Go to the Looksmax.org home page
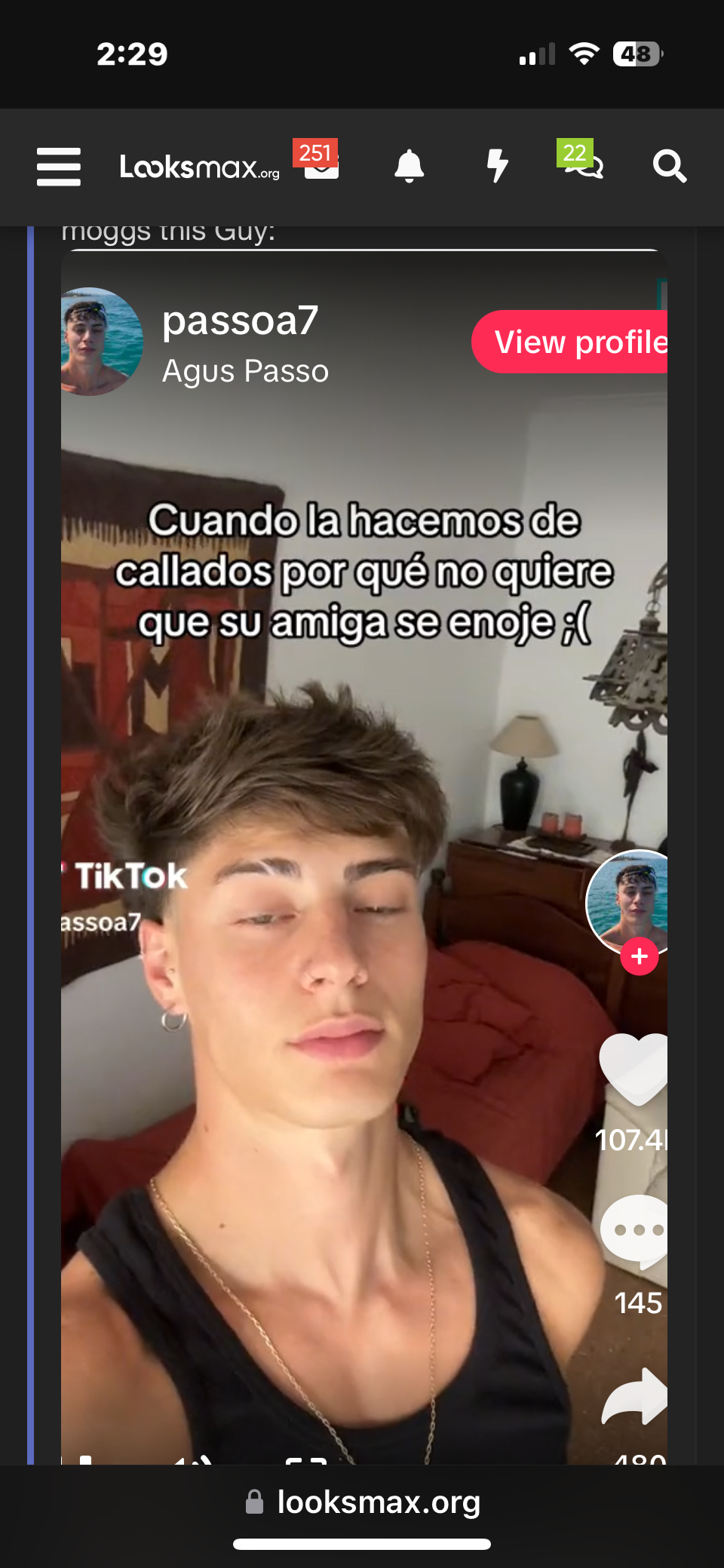 pos(200,167)
